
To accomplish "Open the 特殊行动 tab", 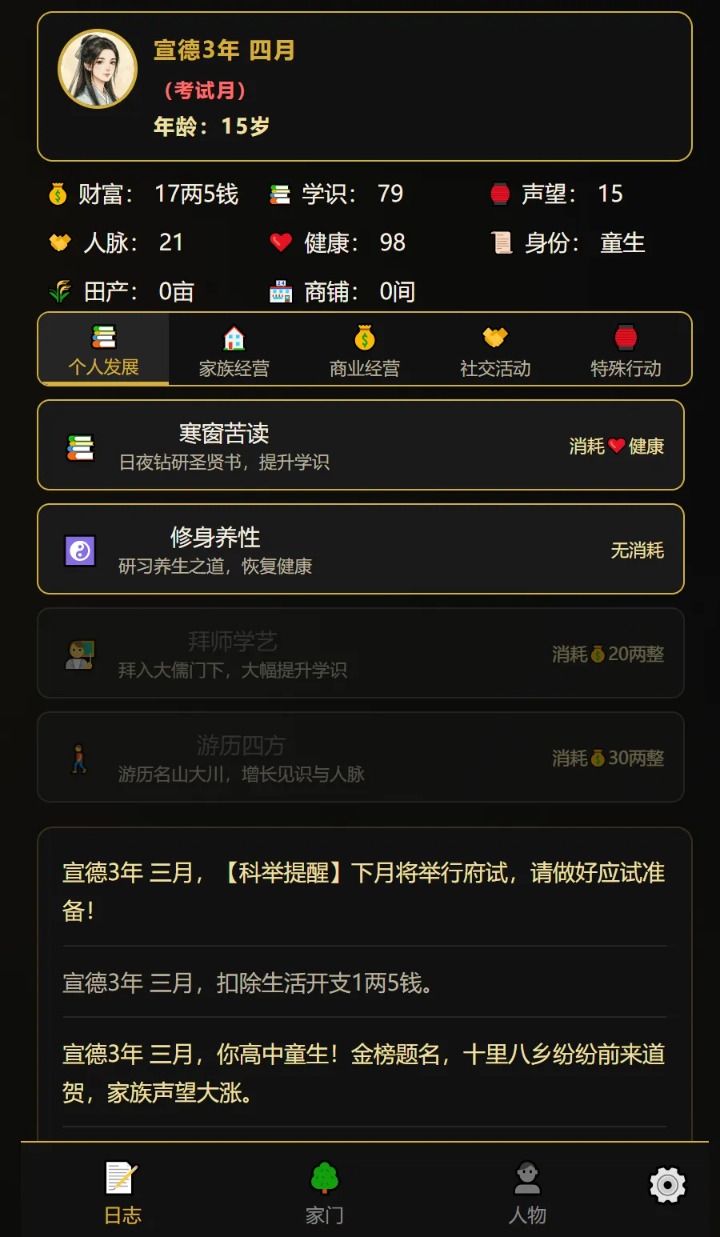I will click(x=625, y=349).
